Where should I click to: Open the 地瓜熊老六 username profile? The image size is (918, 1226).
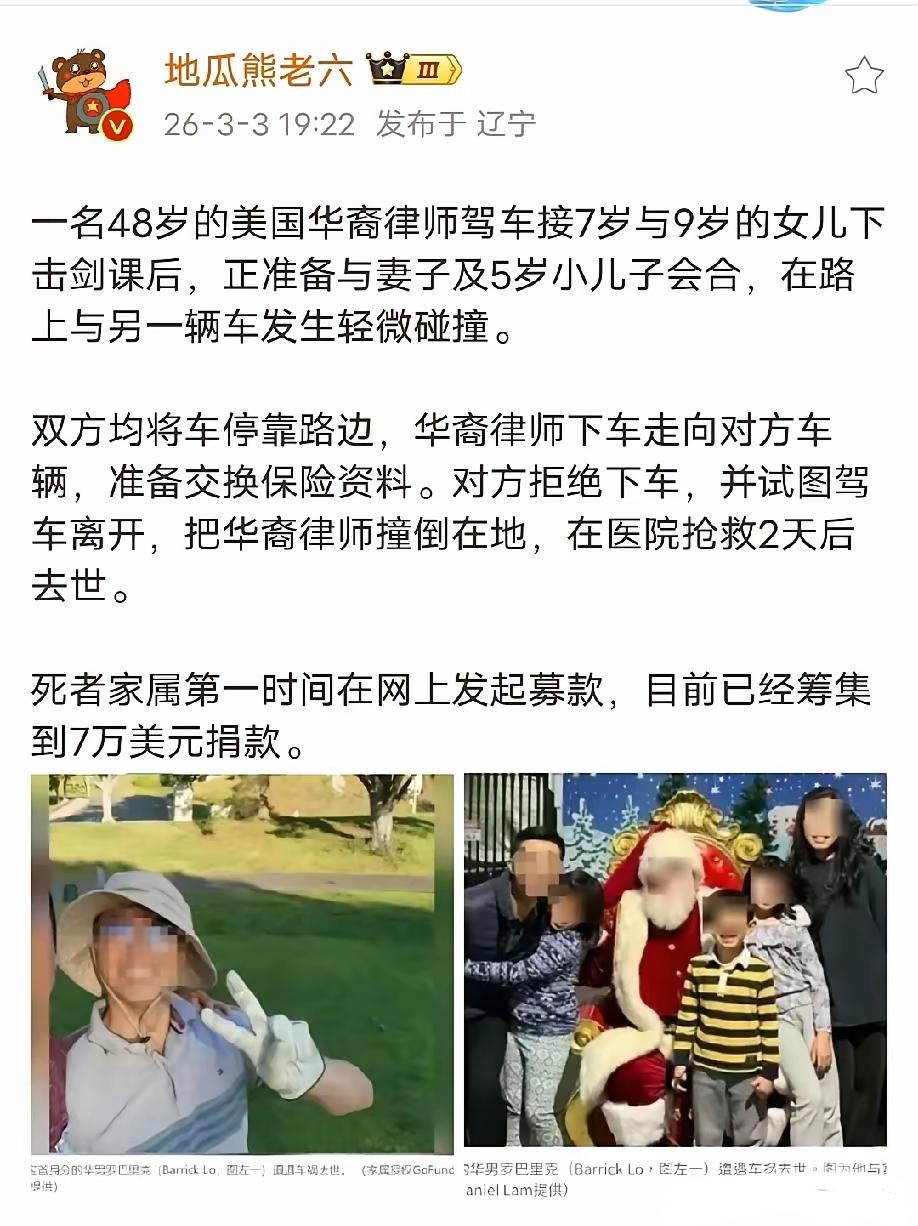(257, 67)
